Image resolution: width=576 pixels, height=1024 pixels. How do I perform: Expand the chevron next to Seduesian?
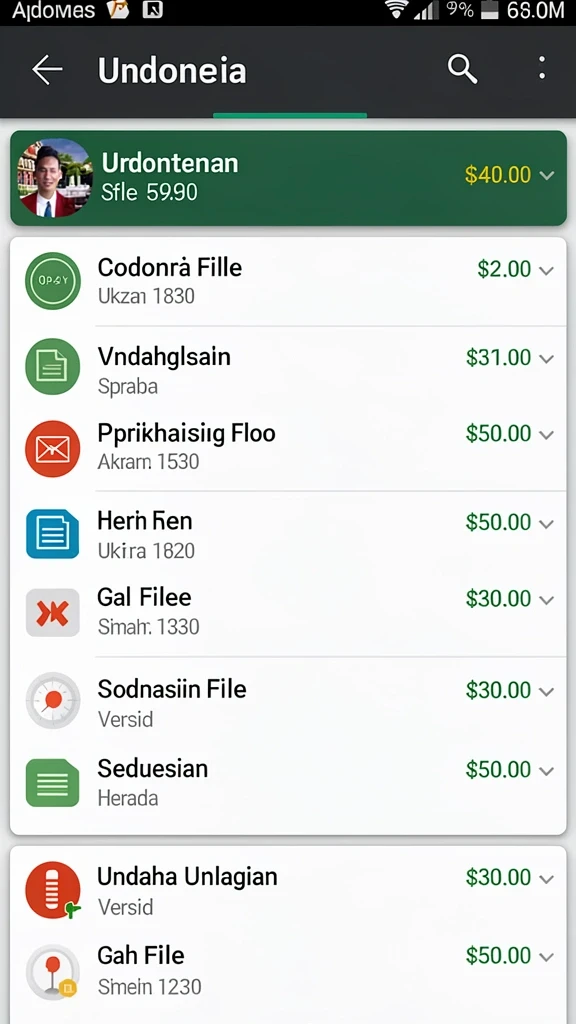pyautogui.click(x=547, y=771)
